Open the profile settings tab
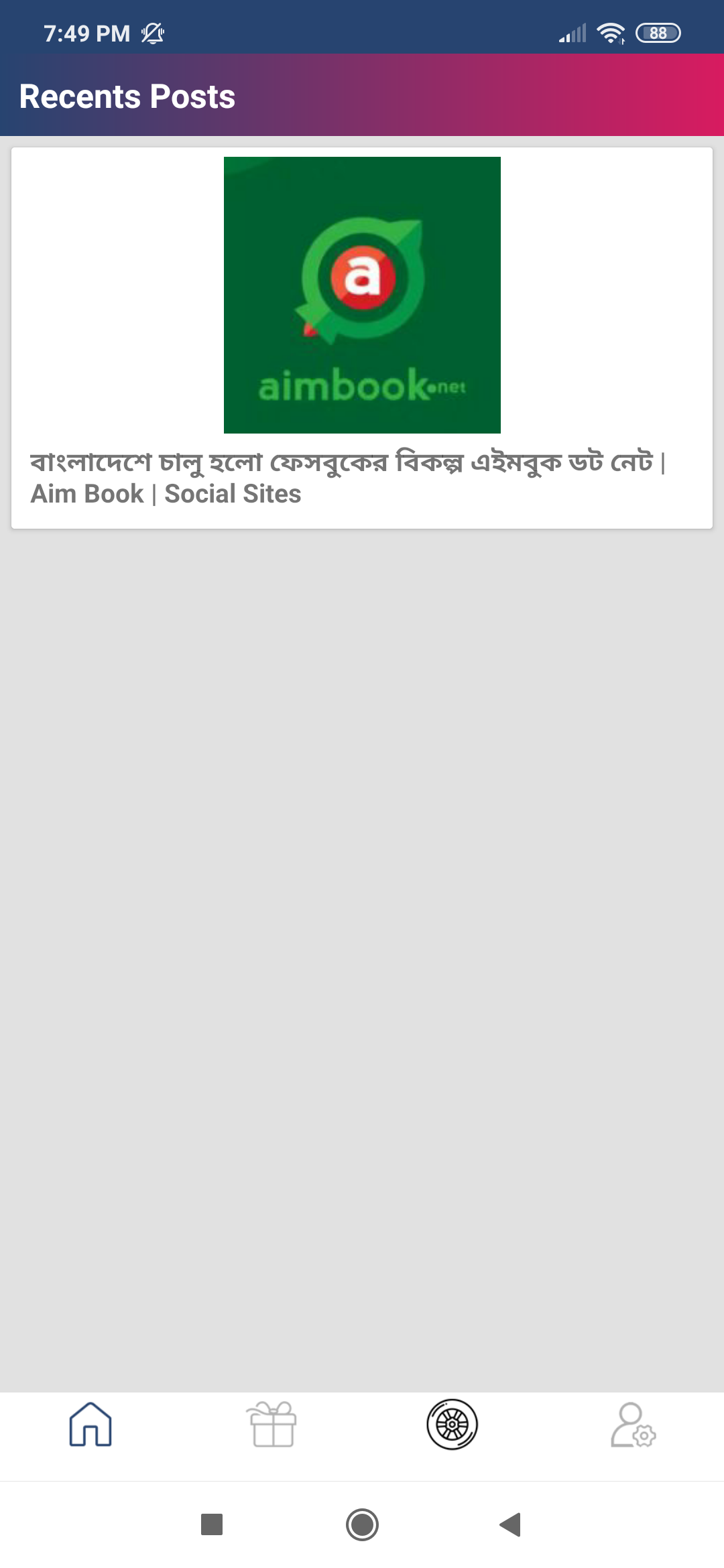The height and width of the screenshot is (1568, 724). pyautogui.click(x=633, y=1425)
